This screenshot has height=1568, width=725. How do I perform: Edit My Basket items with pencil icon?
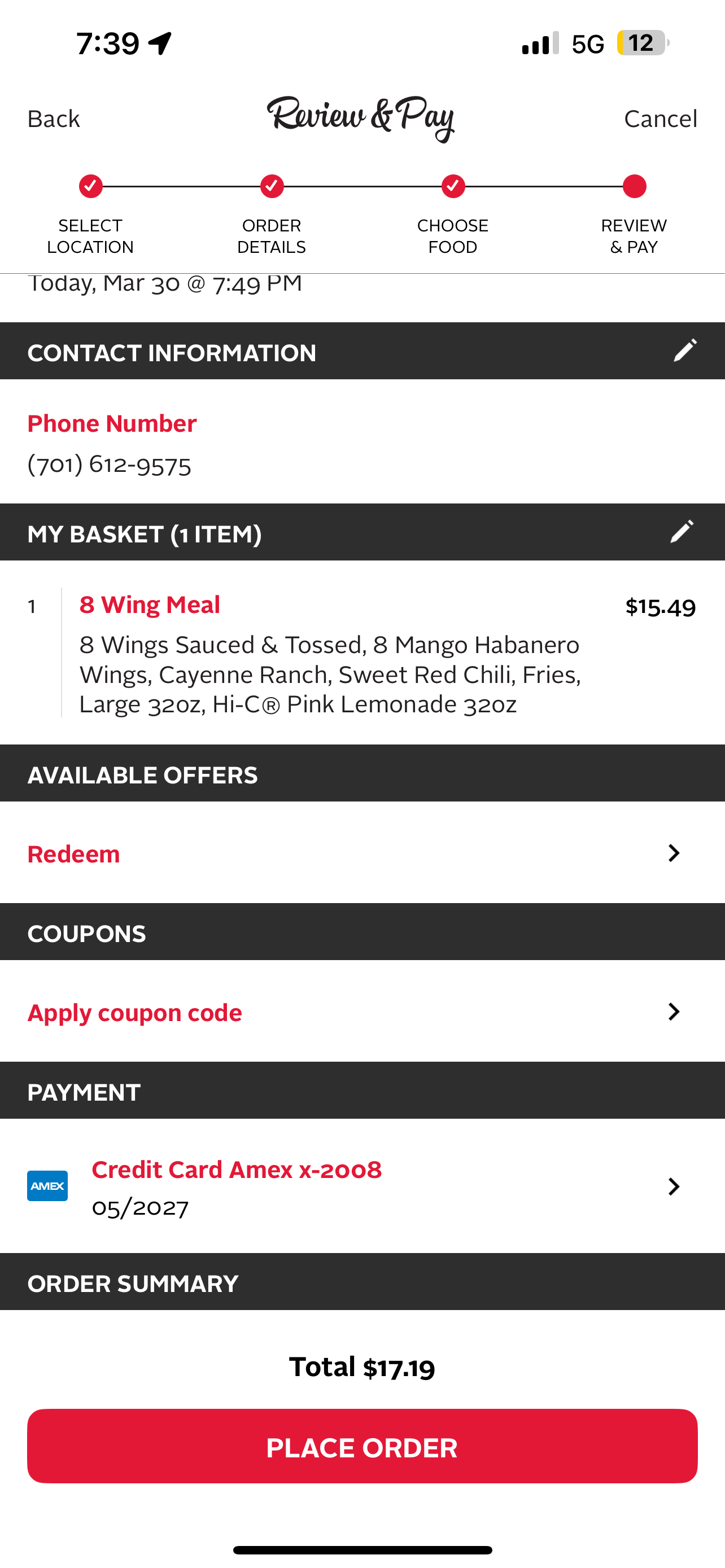683,531
